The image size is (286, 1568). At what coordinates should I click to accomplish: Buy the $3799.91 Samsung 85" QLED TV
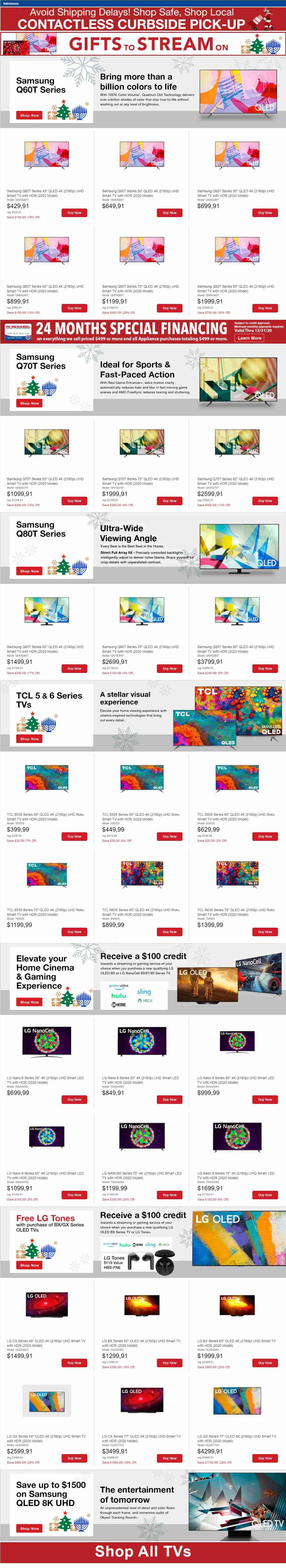(x=265, y=668)
